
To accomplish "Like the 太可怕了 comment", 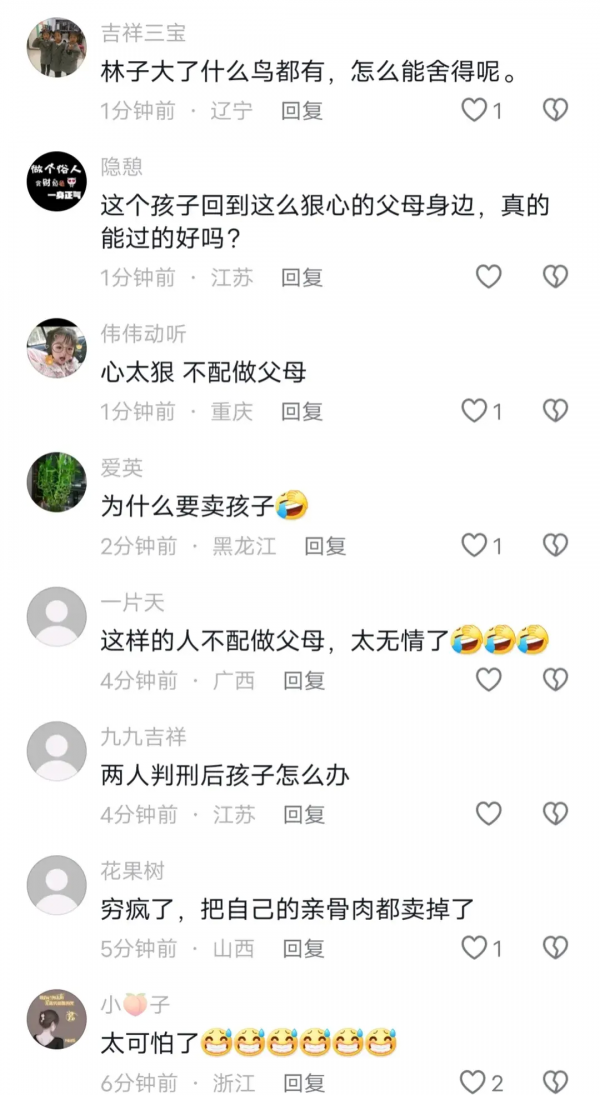I will (x=472, y=1082).
